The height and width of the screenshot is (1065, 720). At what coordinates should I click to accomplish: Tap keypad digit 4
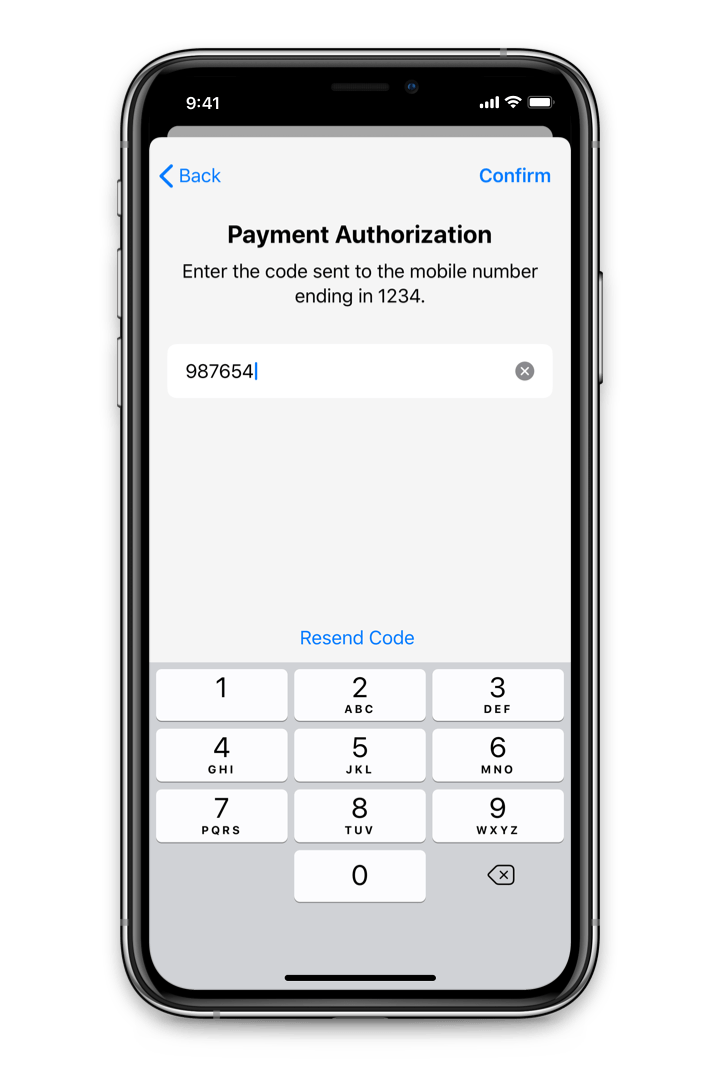coord(221,755)
